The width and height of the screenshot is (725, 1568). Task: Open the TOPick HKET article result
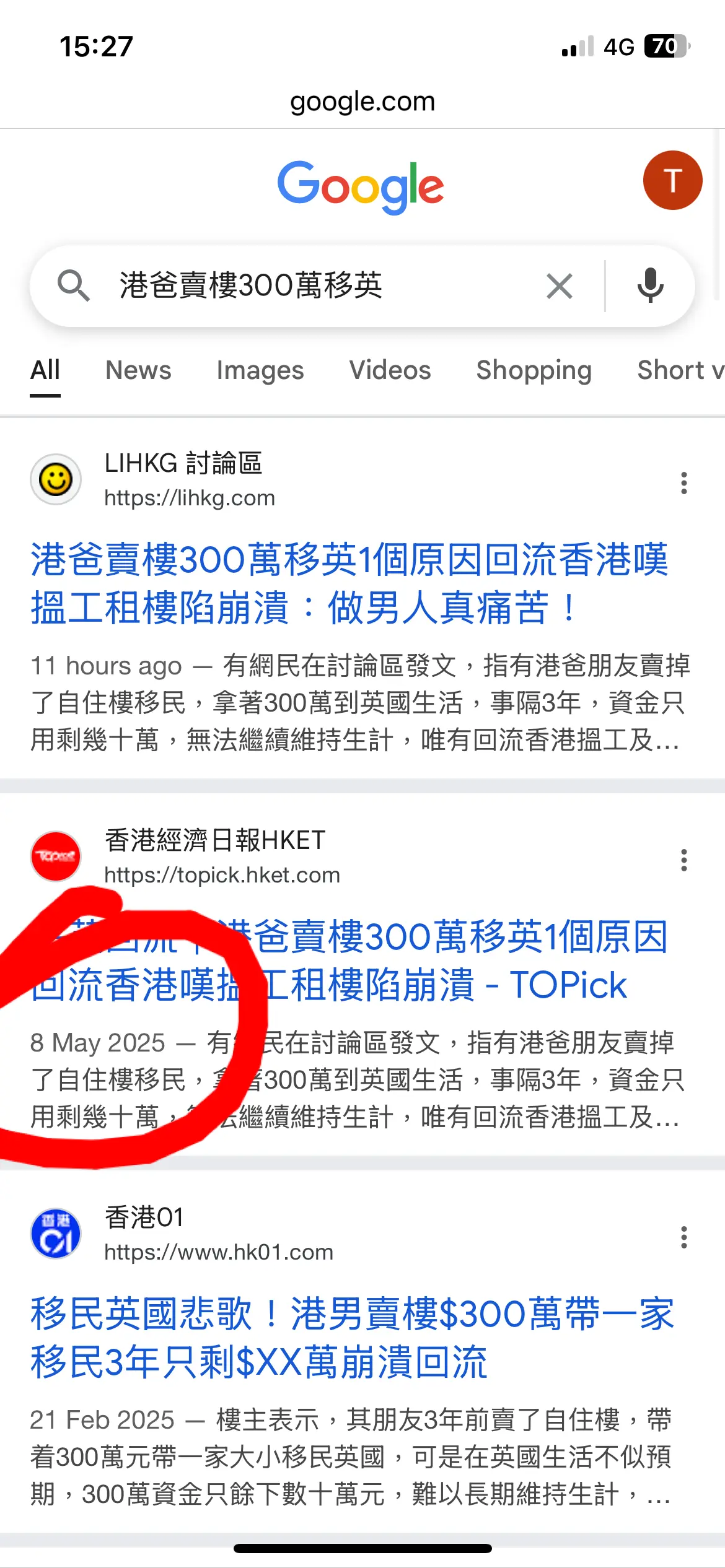click(349, 960)
